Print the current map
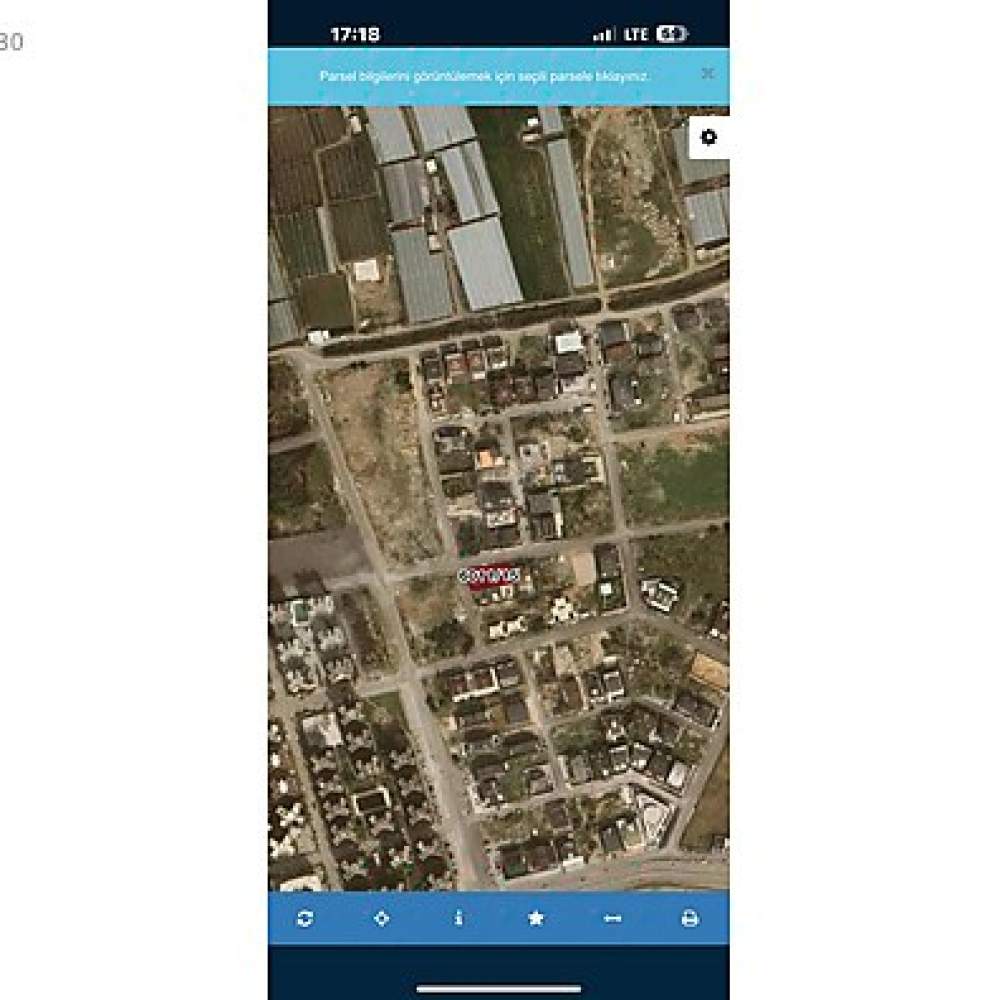Viewport: 1000px width, 1000px height. tap(690, 918)
